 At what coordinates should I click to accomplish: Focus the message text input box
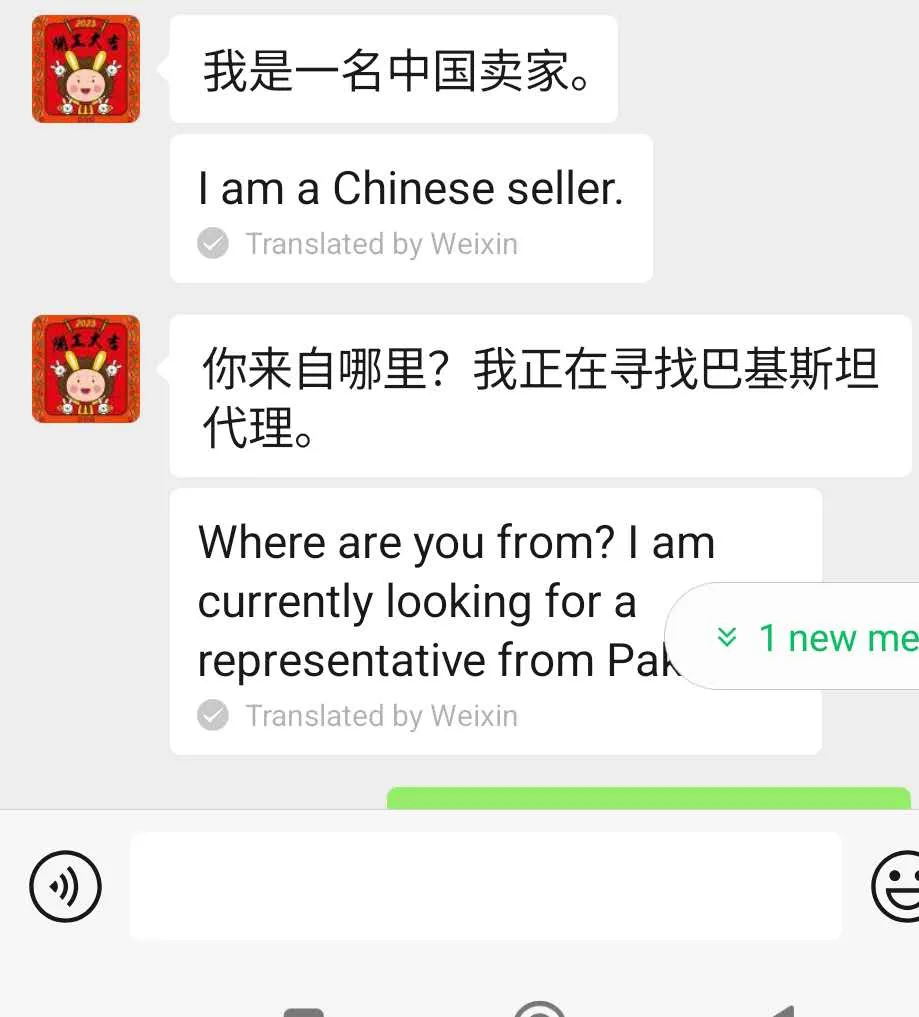[485, 885]
